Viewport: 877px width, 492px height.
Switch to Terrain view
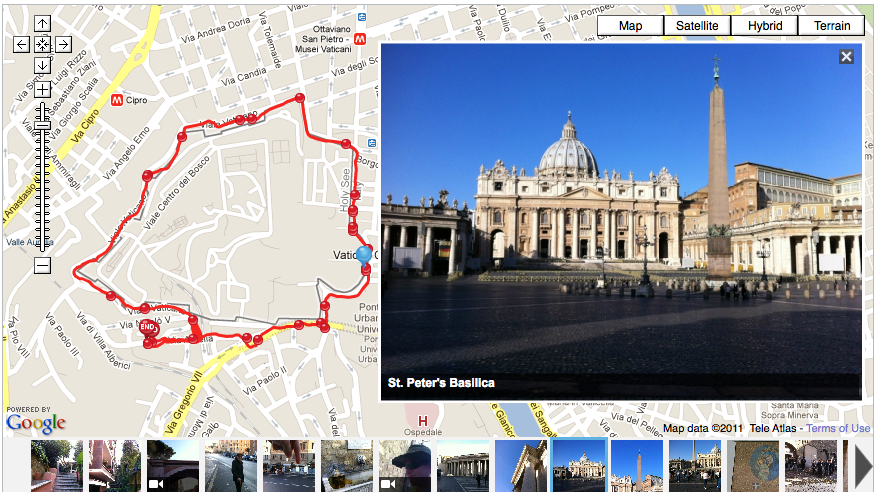click(x=831, y=26)
